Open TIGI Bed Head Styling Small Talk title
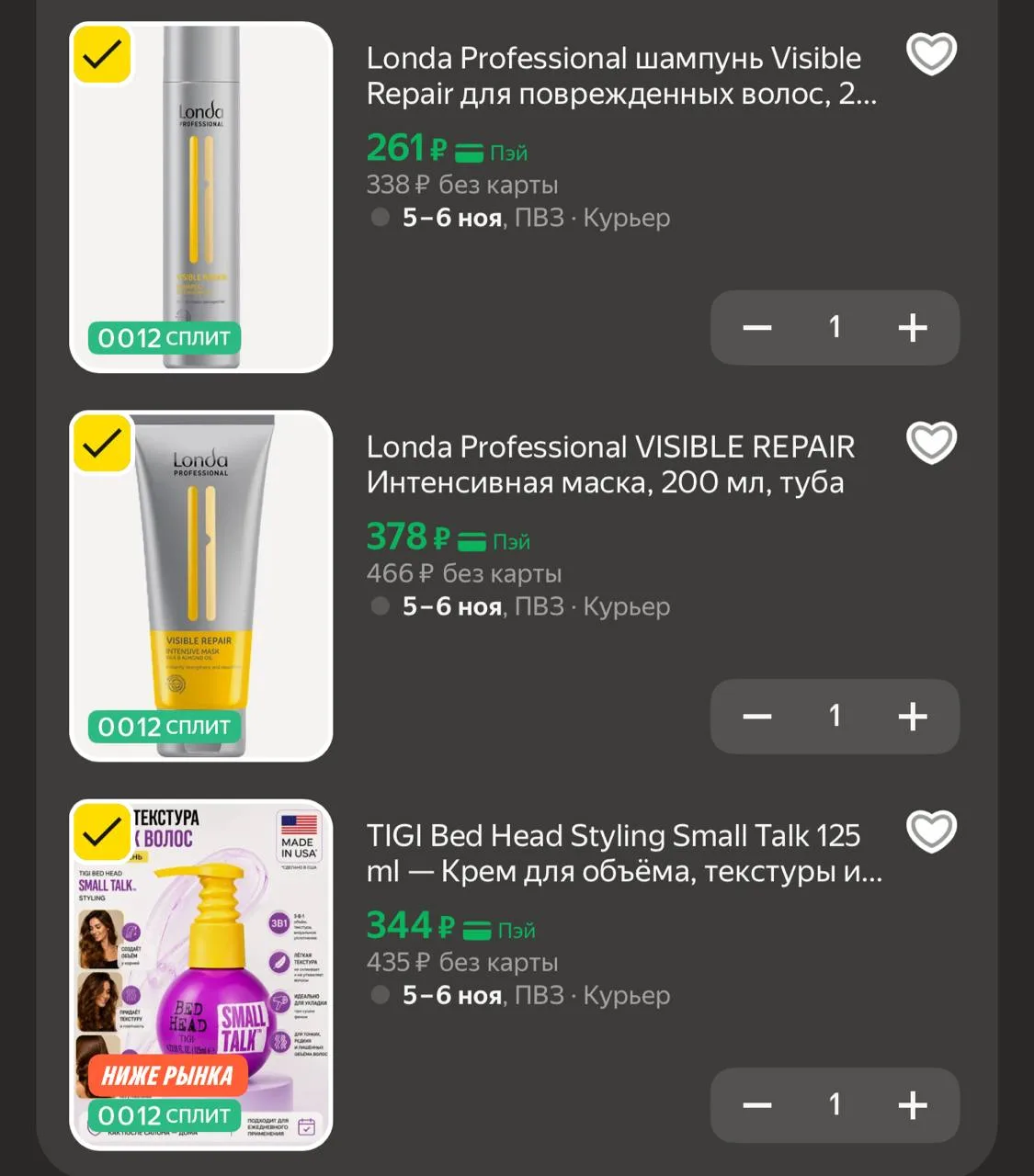This screenshot has height=1176, width=1034. 624,853
